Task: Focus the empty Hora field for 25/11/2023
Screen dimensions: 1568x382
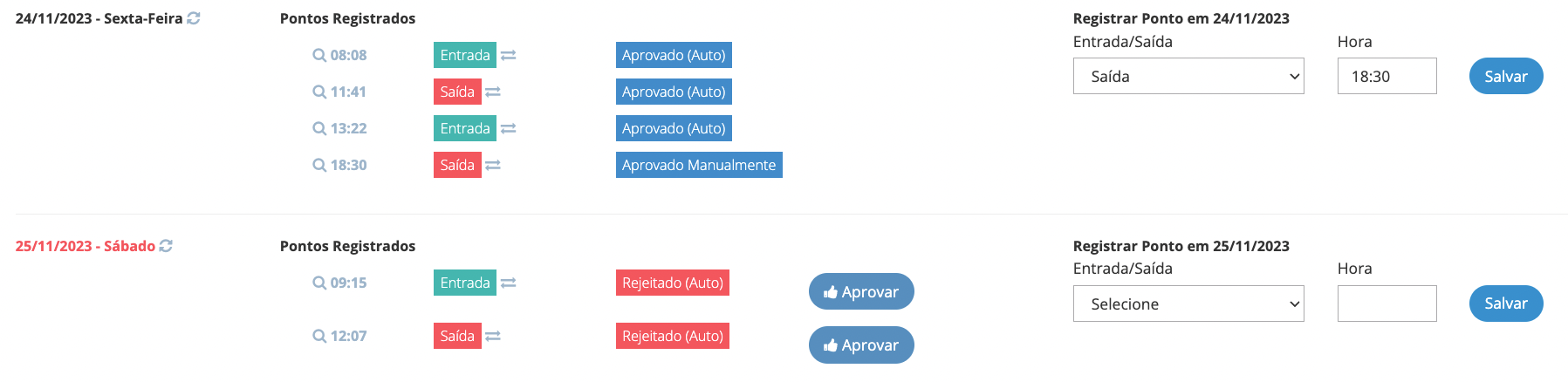Action: pos(1386,304)
